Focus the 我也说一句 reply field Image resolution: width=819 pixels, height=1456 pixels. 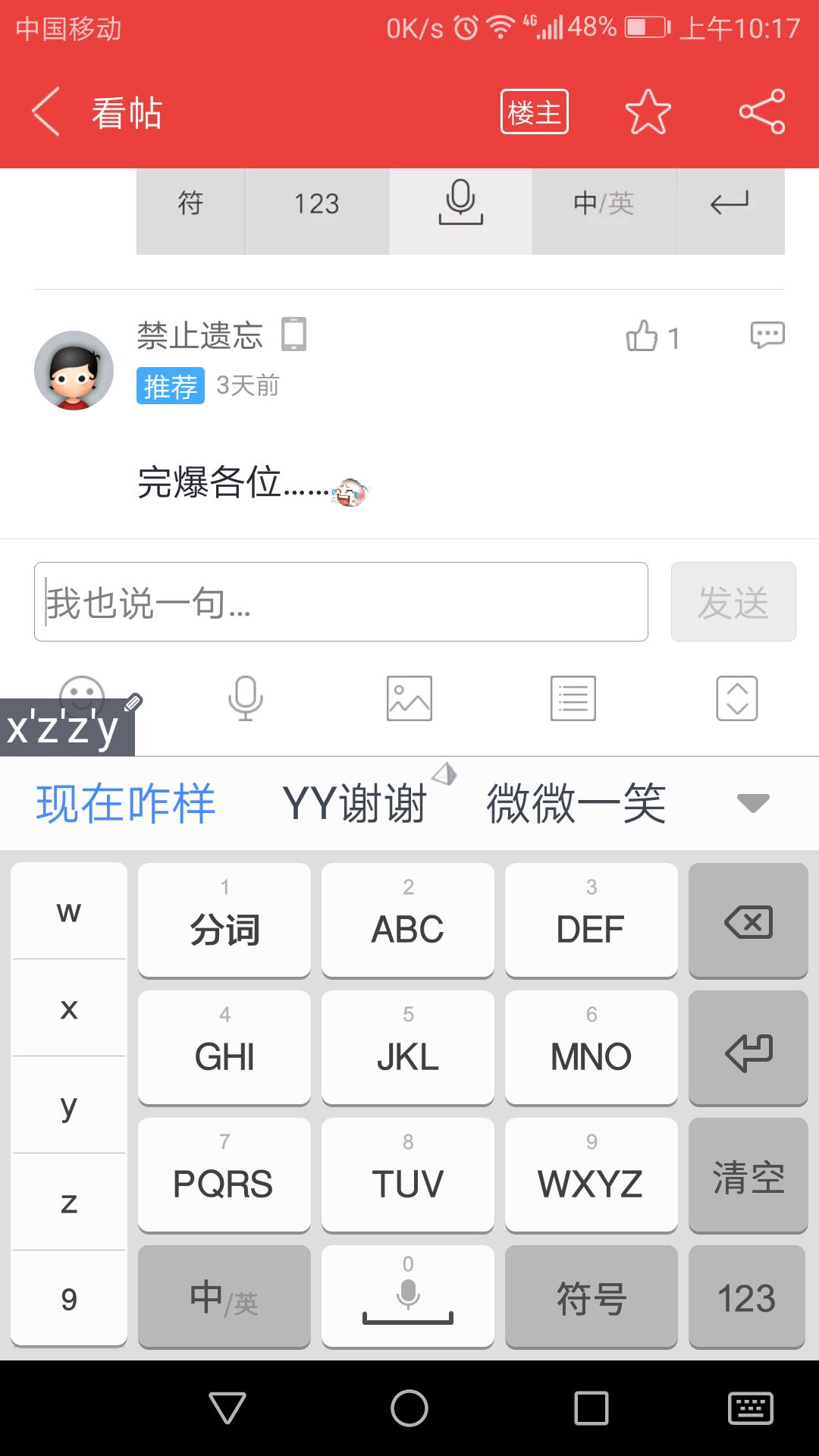click(x=341, y=602)
